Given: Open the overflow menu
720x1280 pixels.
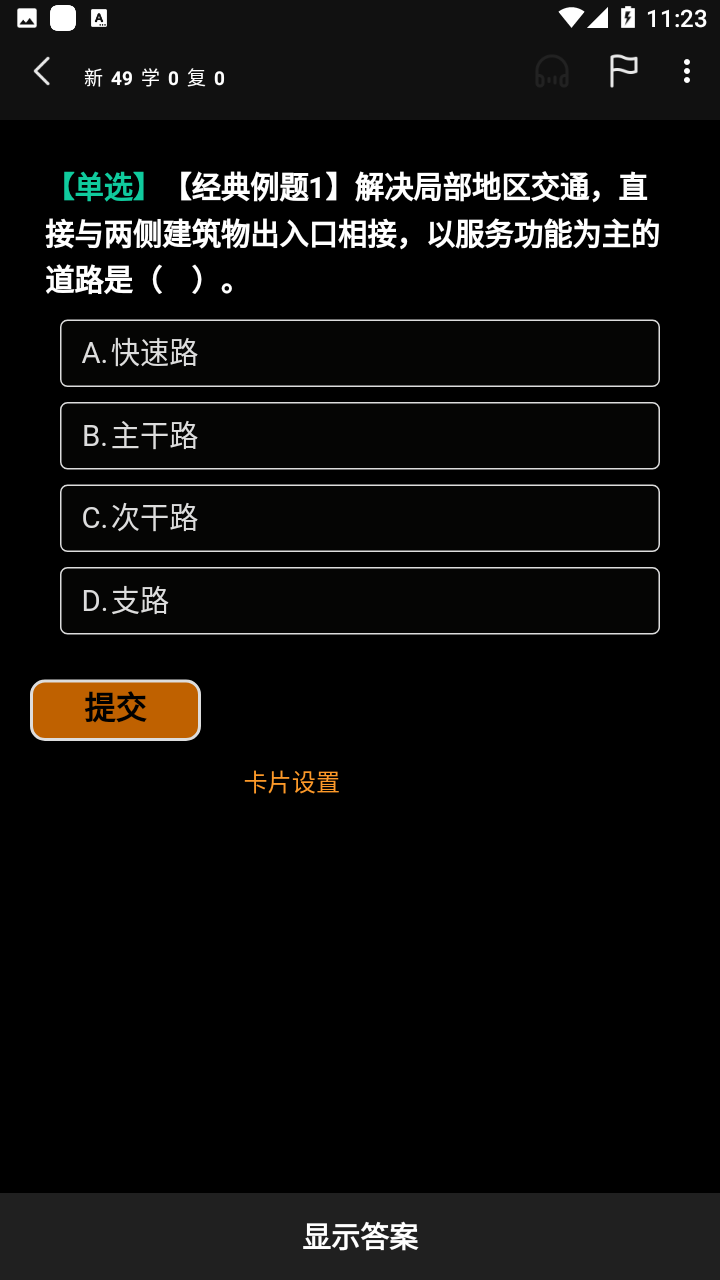Looking at the screenshot, I should point(686,71).
